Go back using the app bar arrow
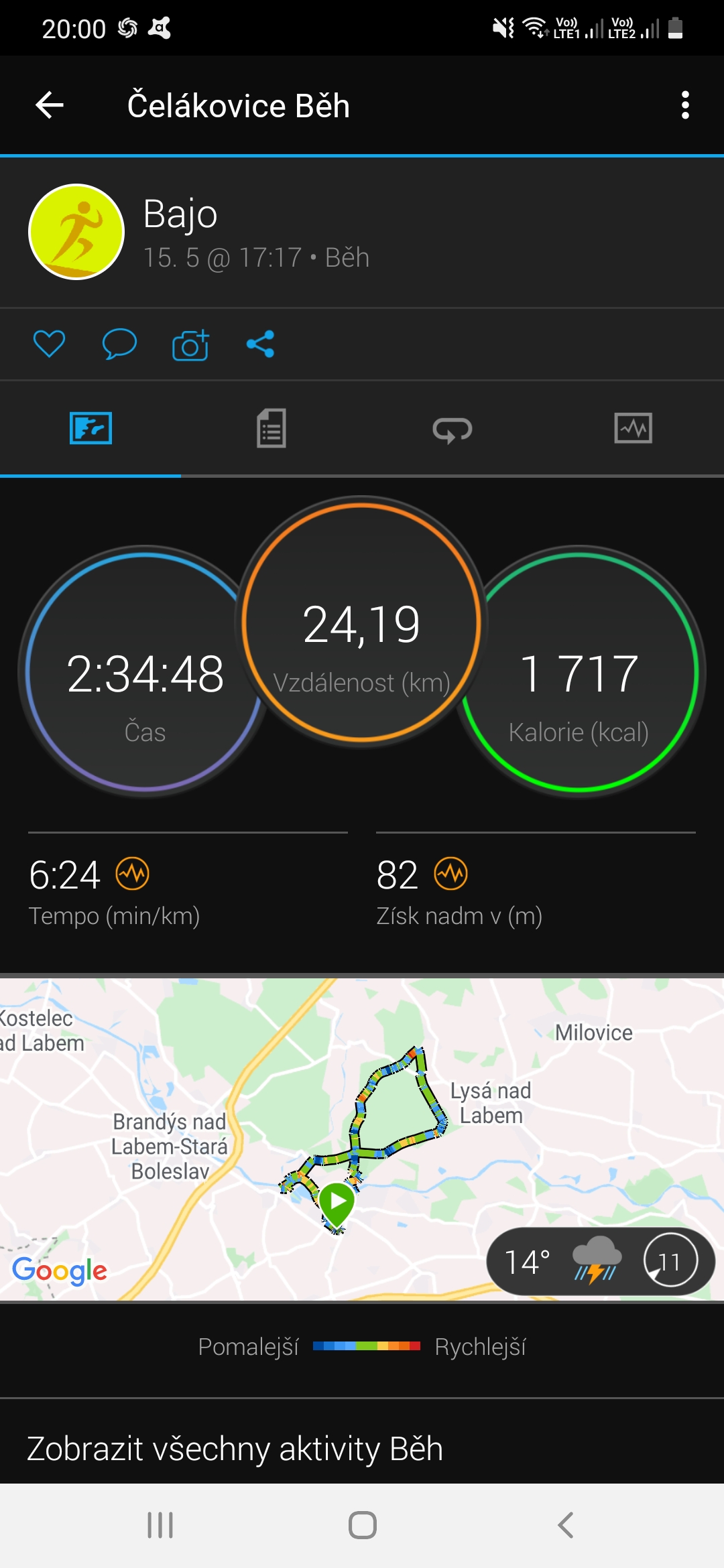Image resolution: width=724 pixels, height=1568 pixels. click(x=50, y=105)
